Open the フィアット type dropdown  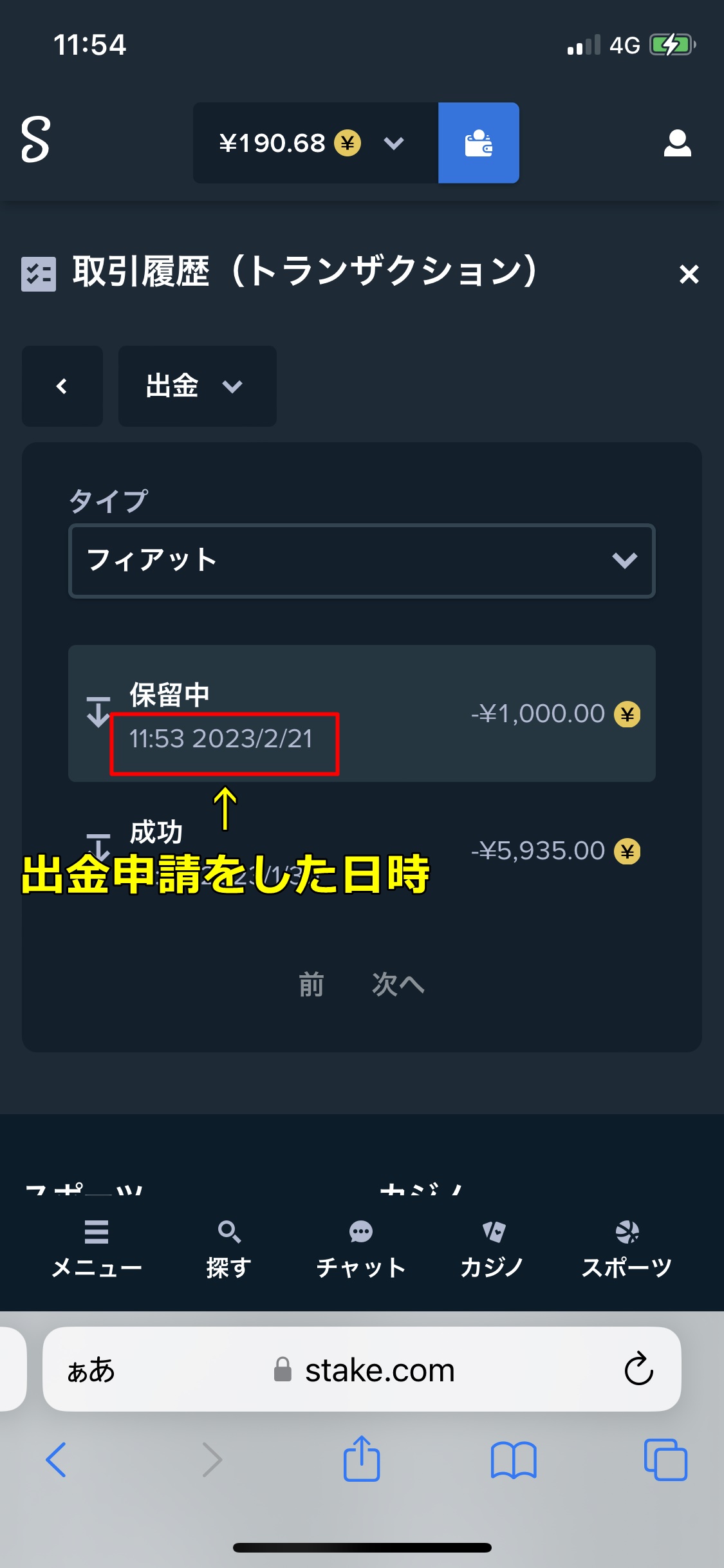tap(362, 561)
